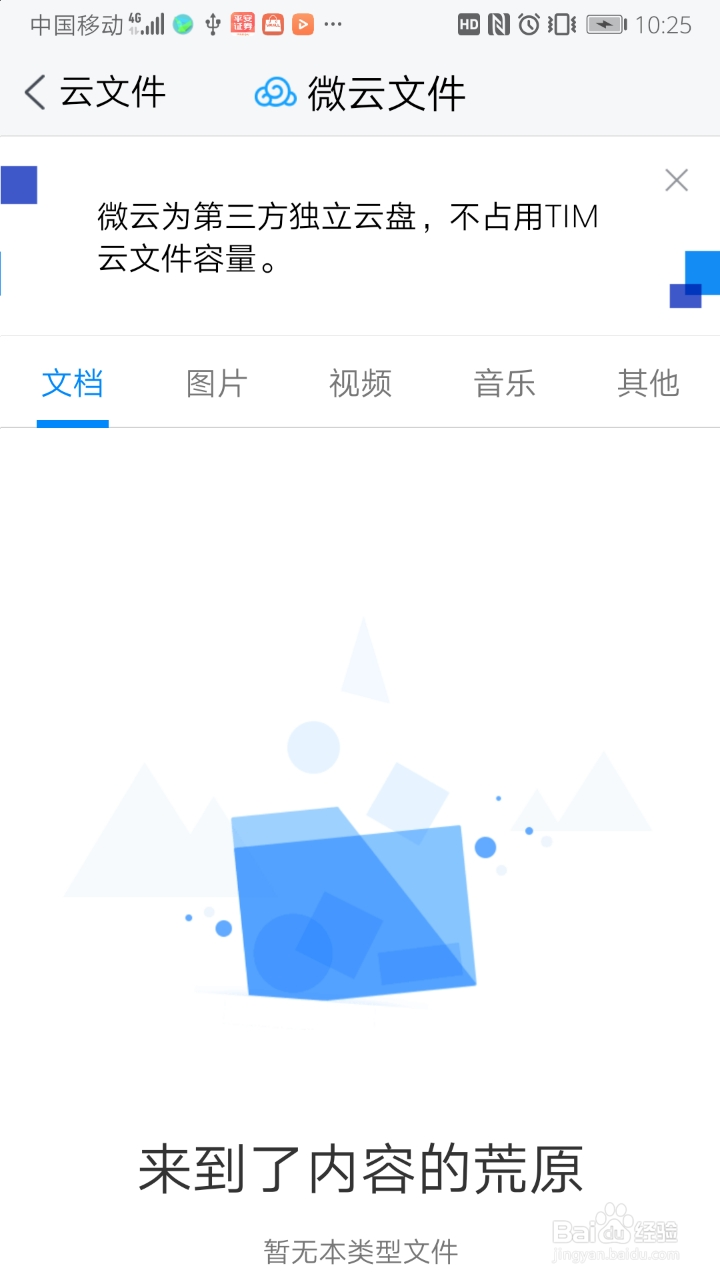Switch to the 图片 tab
720x1280 pixels.
[x=216, y=383]
